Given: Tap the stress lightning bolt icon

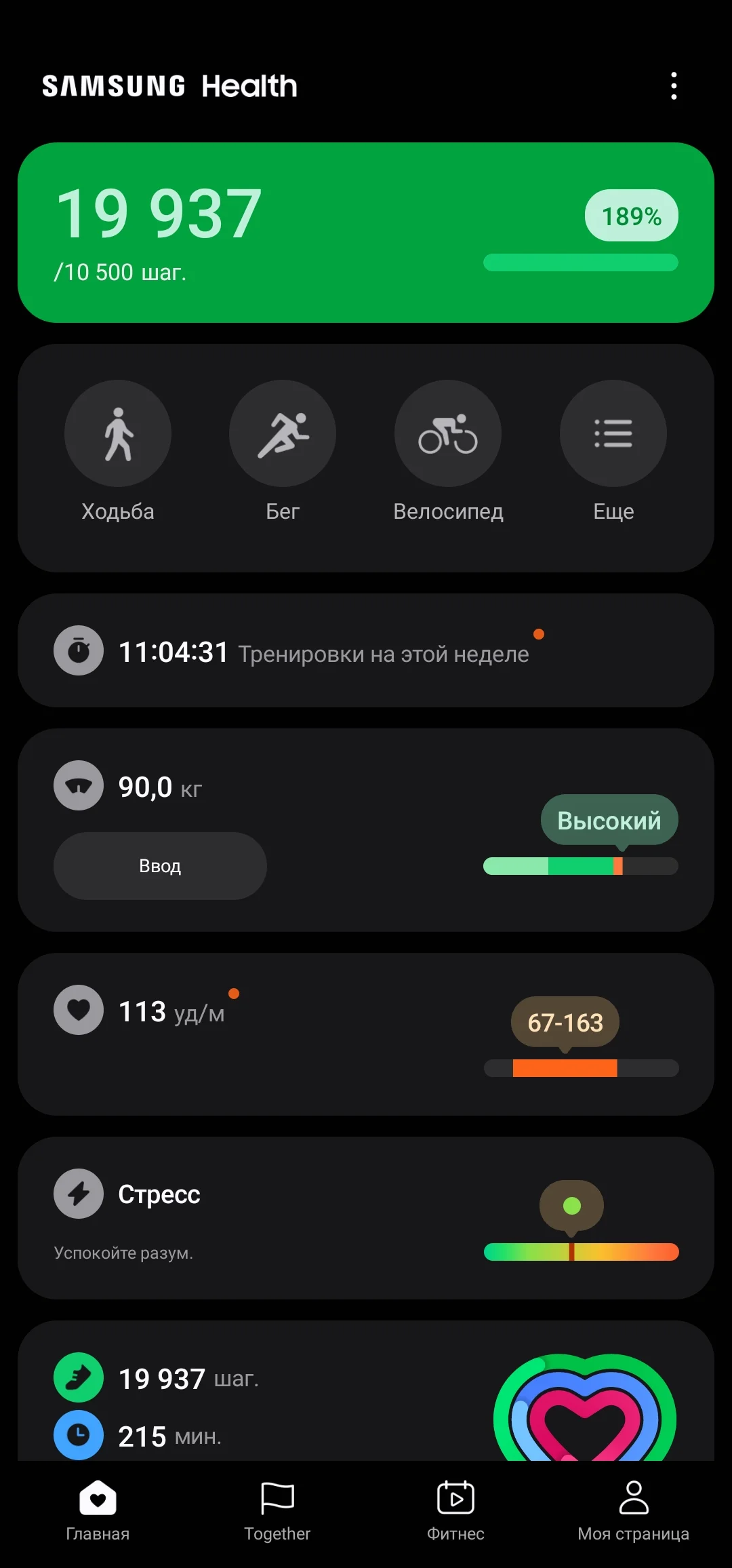Looking at the screenshot, I should click(x=78, y=1194).
